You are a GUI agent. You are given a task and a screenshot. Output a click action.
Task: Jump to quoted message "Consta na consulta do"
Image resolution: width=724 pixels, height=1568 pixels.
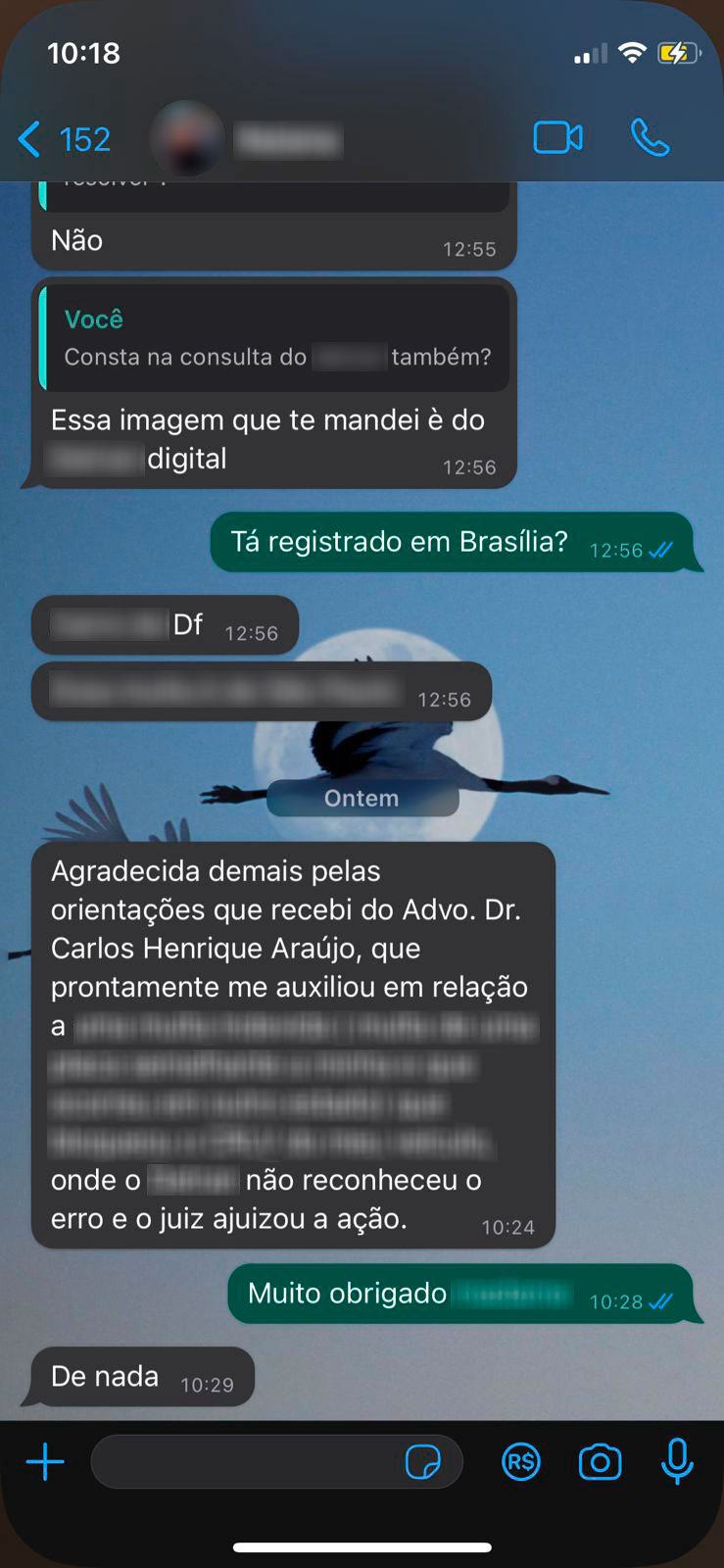point(274,339)
